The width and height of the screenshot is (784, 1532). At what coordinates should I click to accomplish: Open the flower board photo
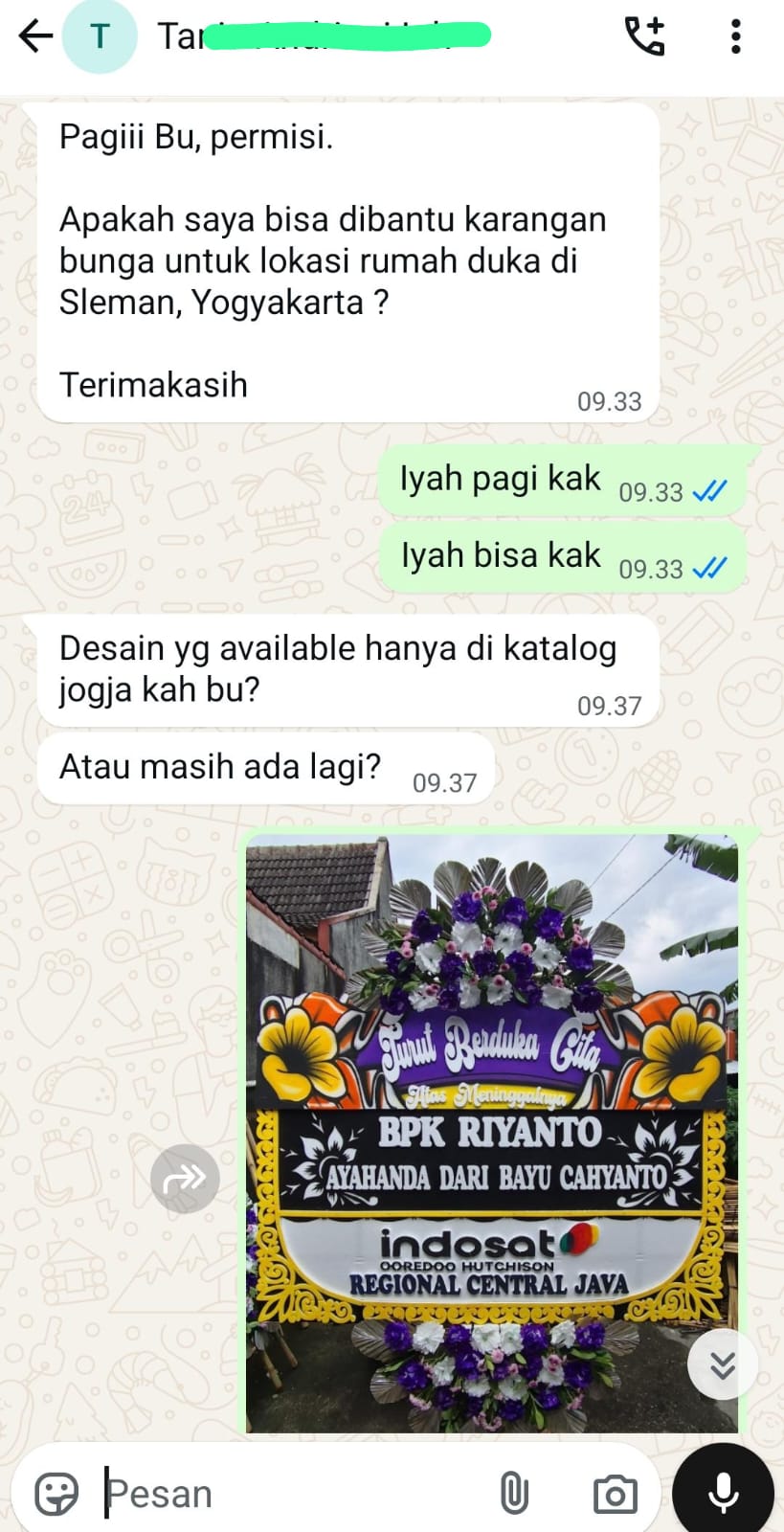[492, 1133]
